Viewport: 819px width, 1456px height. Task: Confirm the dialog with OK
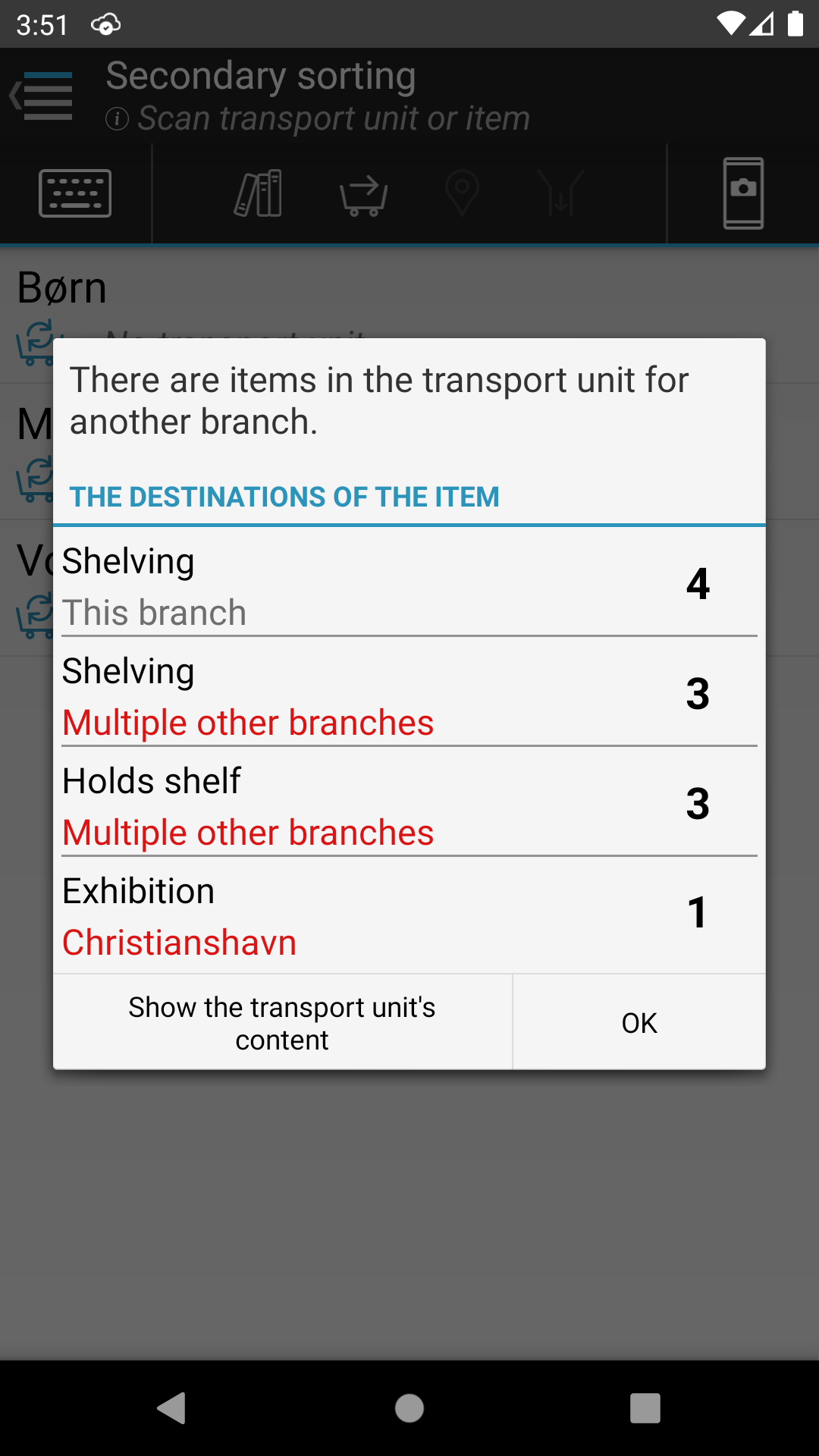[x=639, y=1022]
